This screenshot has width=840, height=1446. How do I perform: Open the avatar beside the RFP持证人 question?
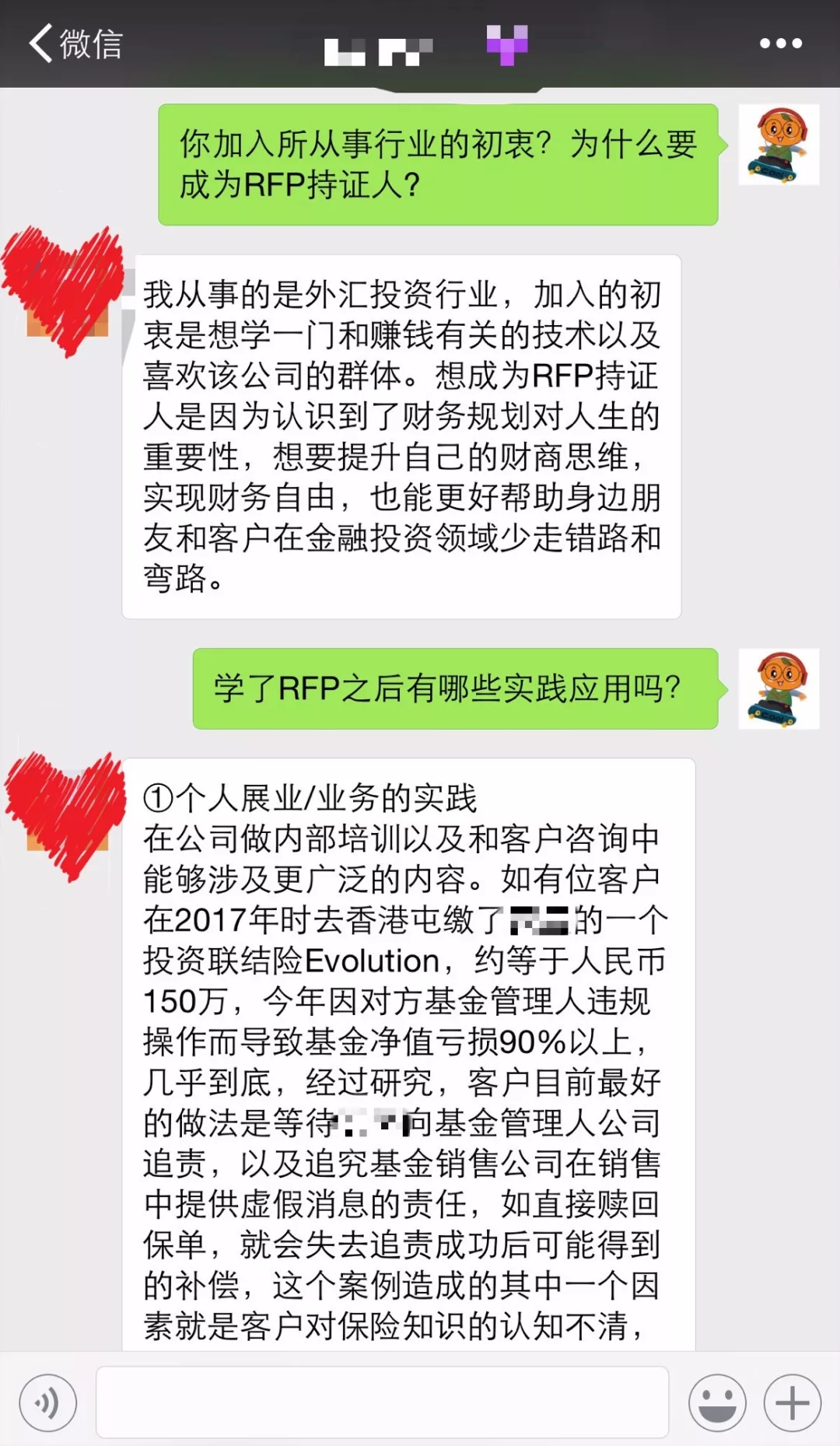[x=779, y=145]
